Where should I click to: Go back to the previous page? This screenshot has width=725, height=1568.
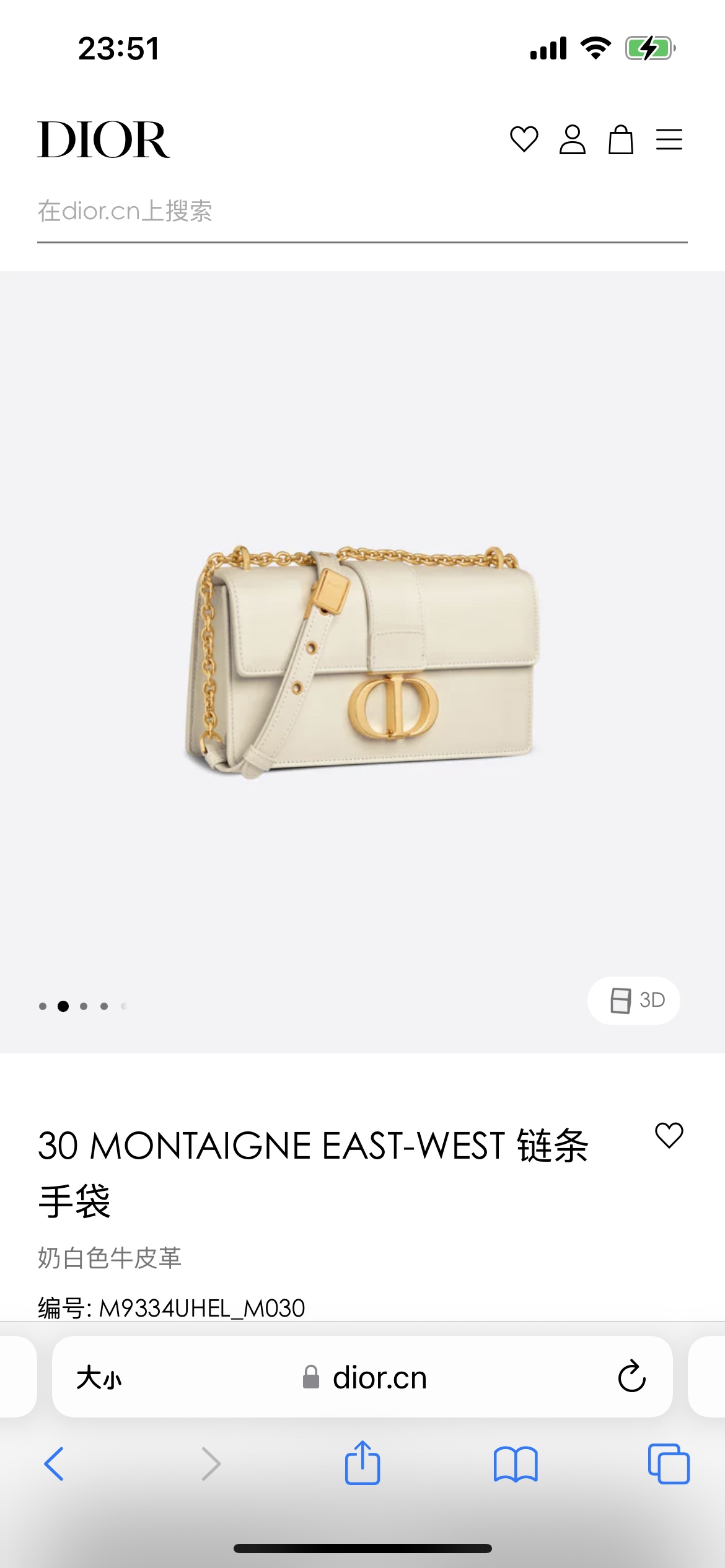coord(55,1464)
